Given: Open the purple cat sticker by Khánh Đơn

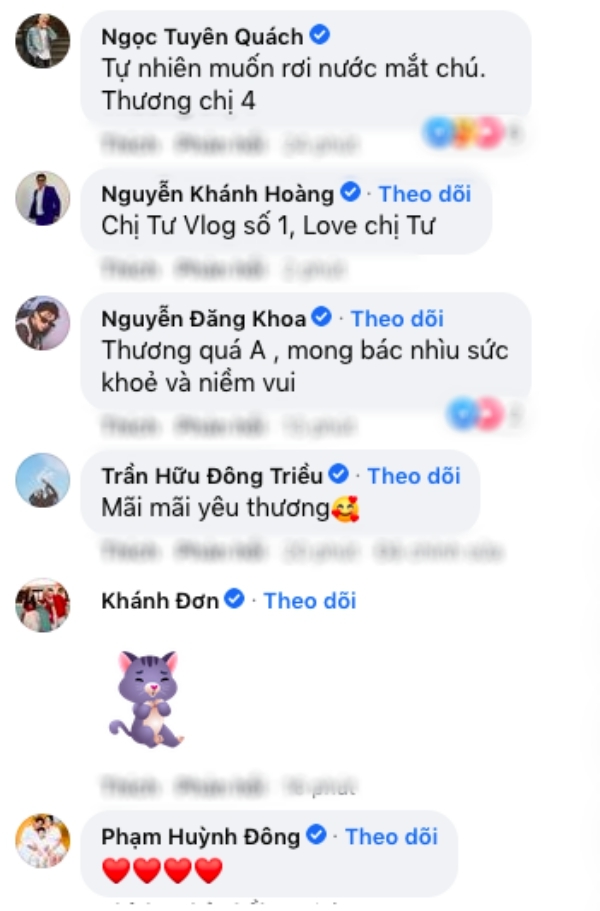Looking at the screenshot, I should coord(147,698).
